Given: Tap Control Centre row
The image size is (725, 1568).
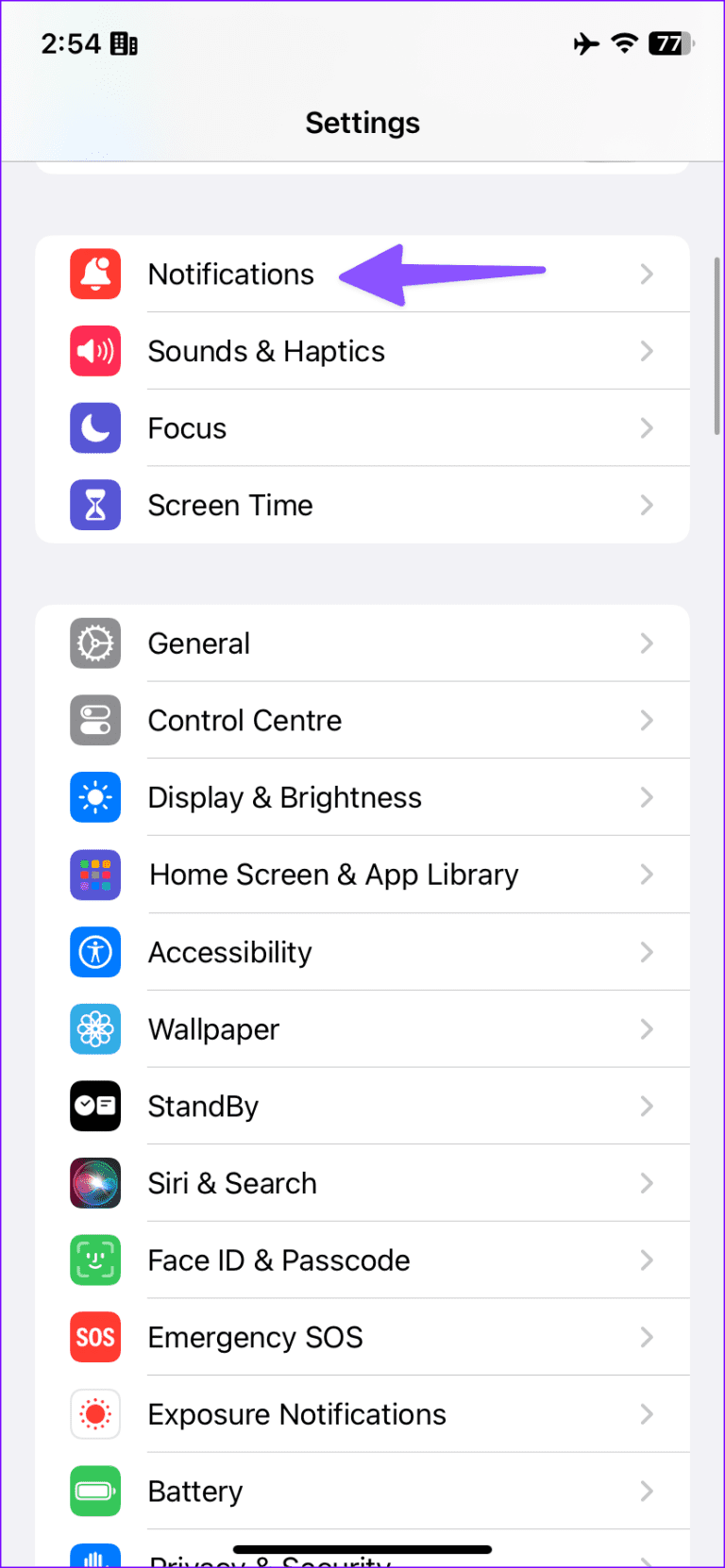Looking at the screenshot, I should tap(244, 721).
